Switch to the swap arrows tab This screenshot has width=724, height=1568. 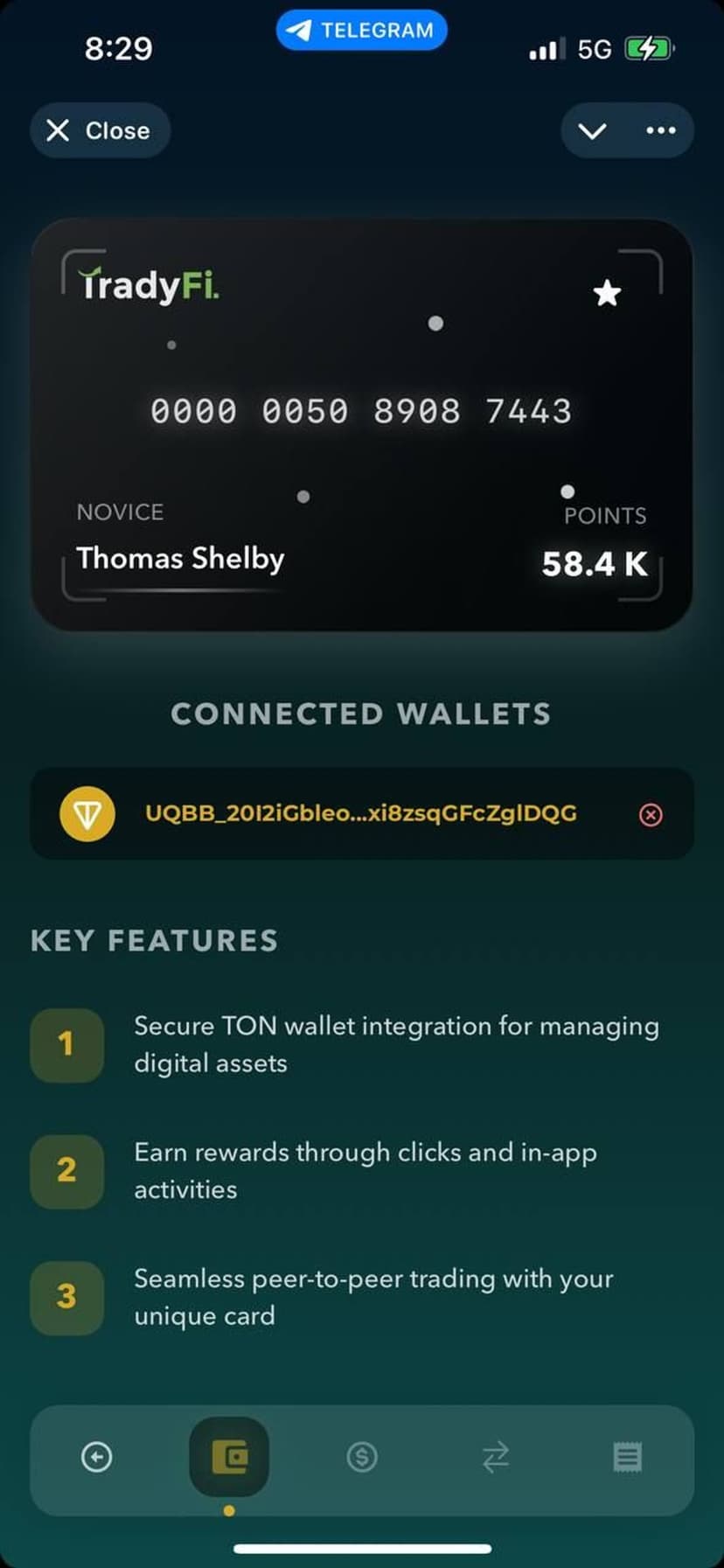pyautogui.click(x=495, y=1457)
